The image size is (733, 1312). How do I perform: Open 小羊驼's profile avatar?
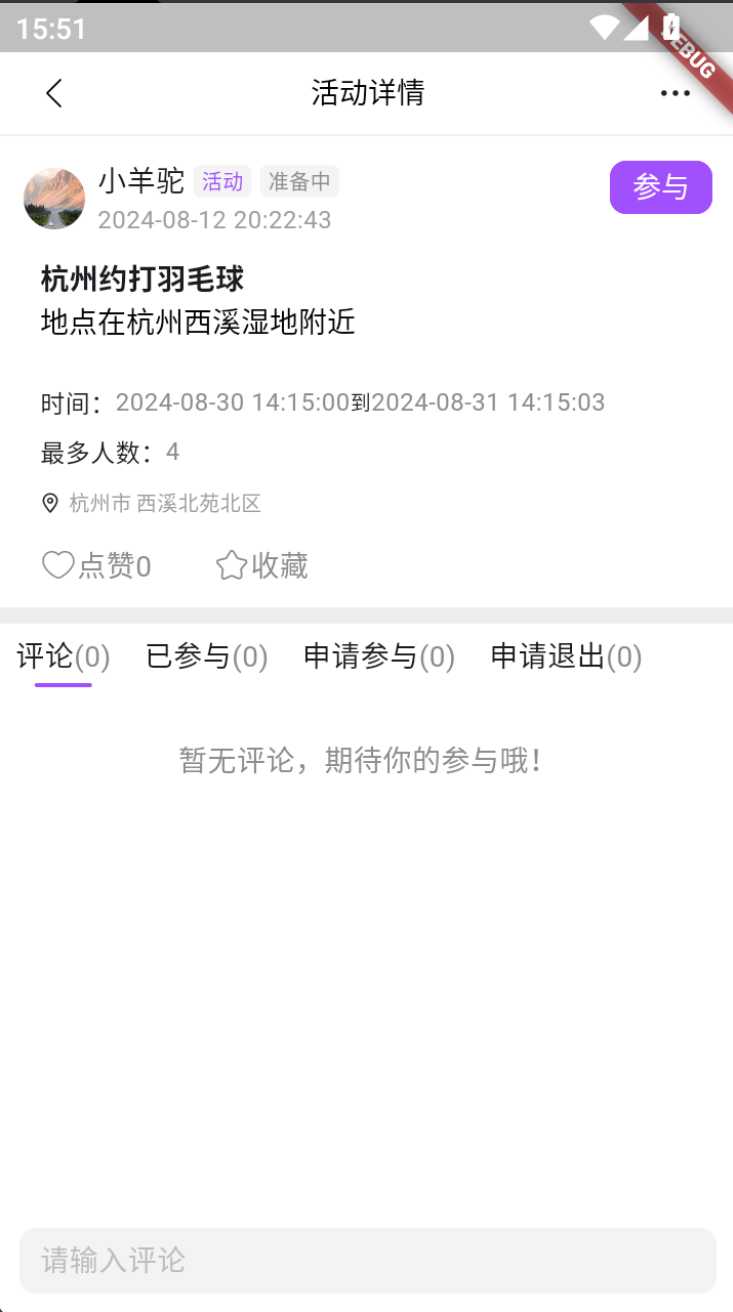point(54,199)
